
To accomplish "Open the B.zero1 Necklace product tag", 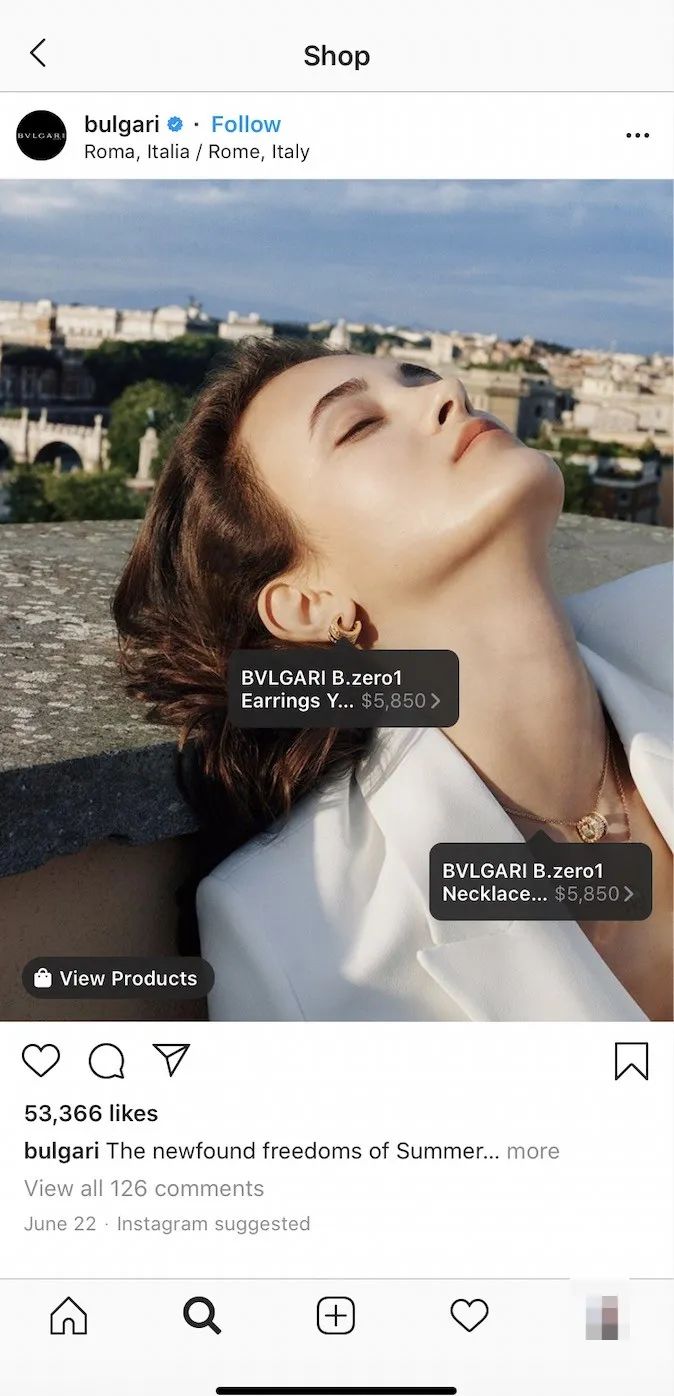I will pyautogui.click(x=540, y=882).
